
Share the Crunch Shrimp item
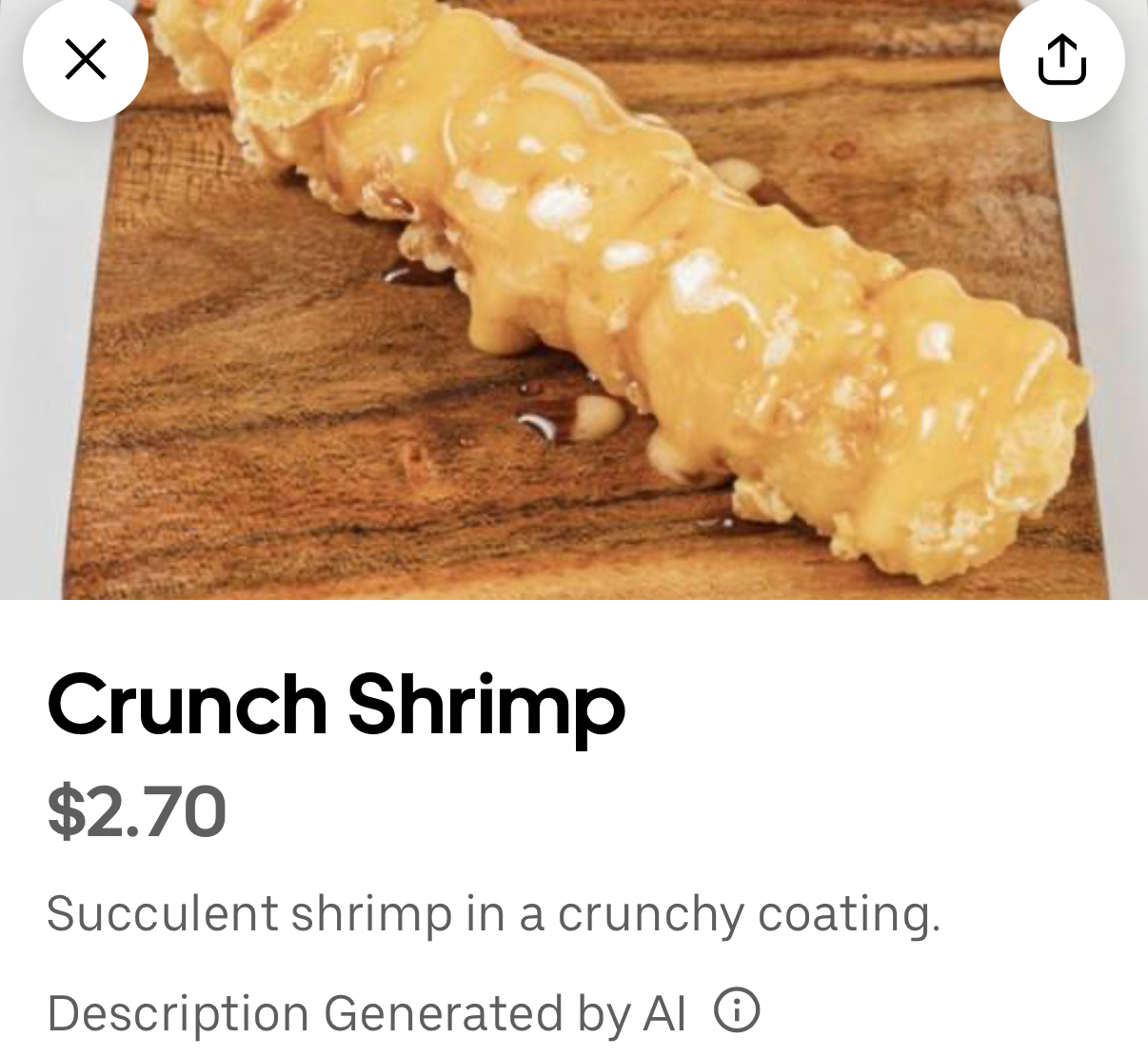click(1061, 60)
